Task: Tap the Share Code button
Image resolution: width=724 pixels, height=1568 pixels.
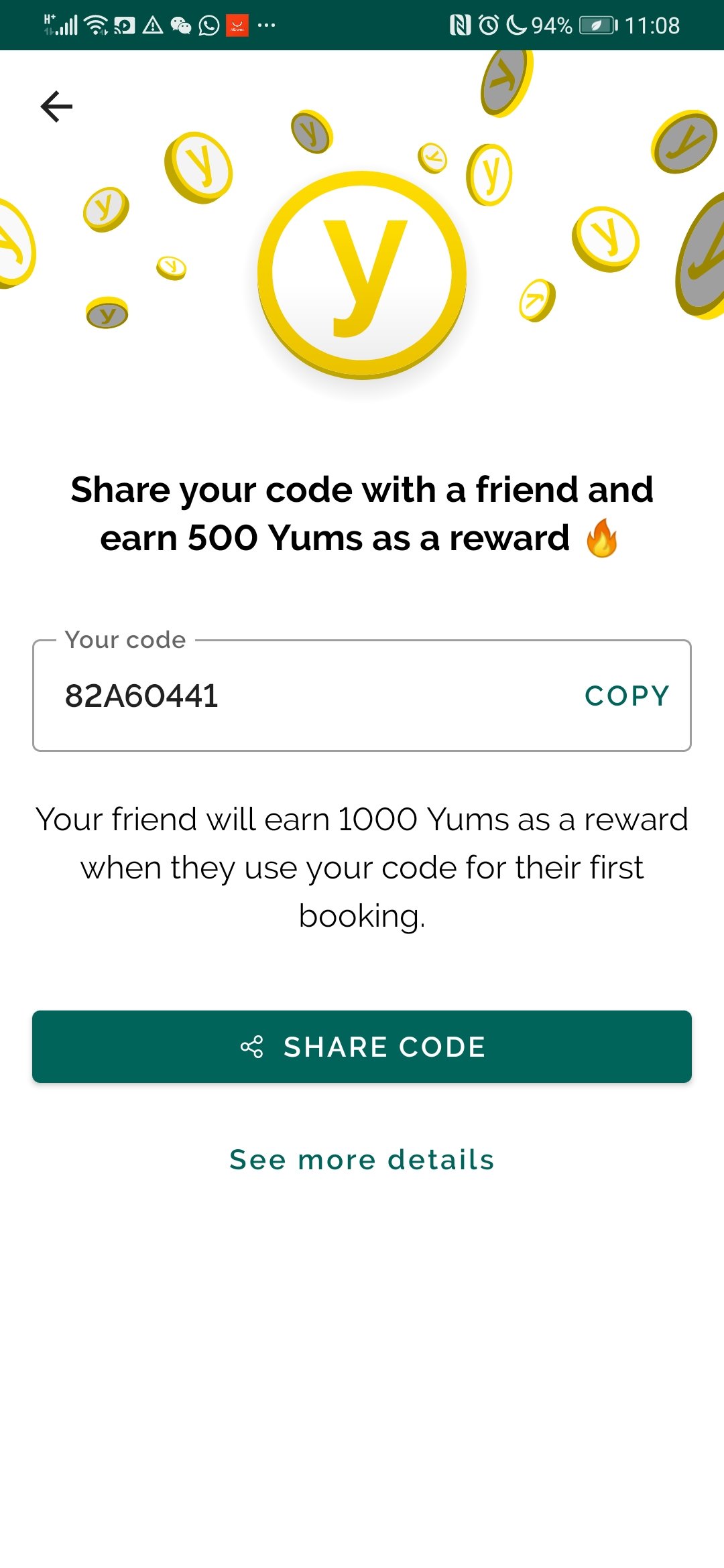Action: click(362, 1047)
